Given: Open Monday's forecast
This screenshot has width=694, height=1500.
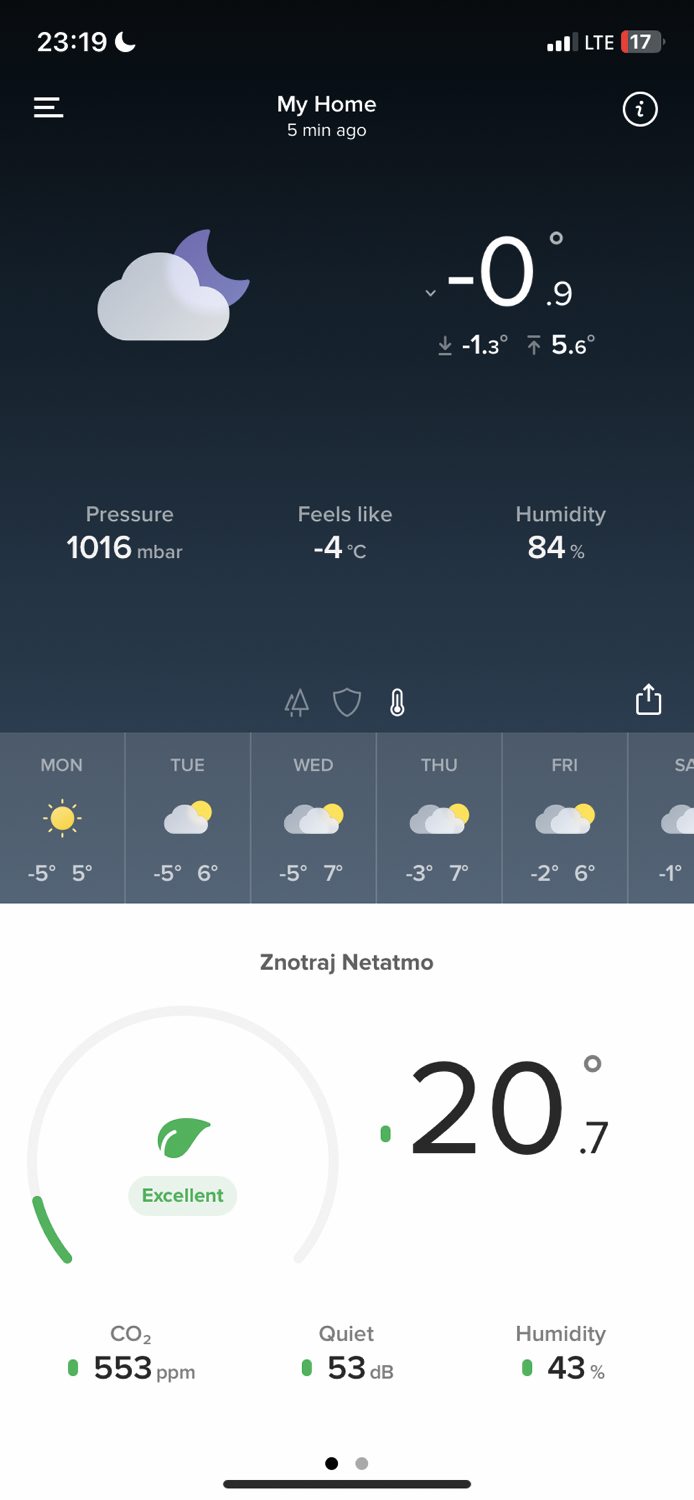Looking at the screenshot, I should pyautogui.click(x=62, y=818).
